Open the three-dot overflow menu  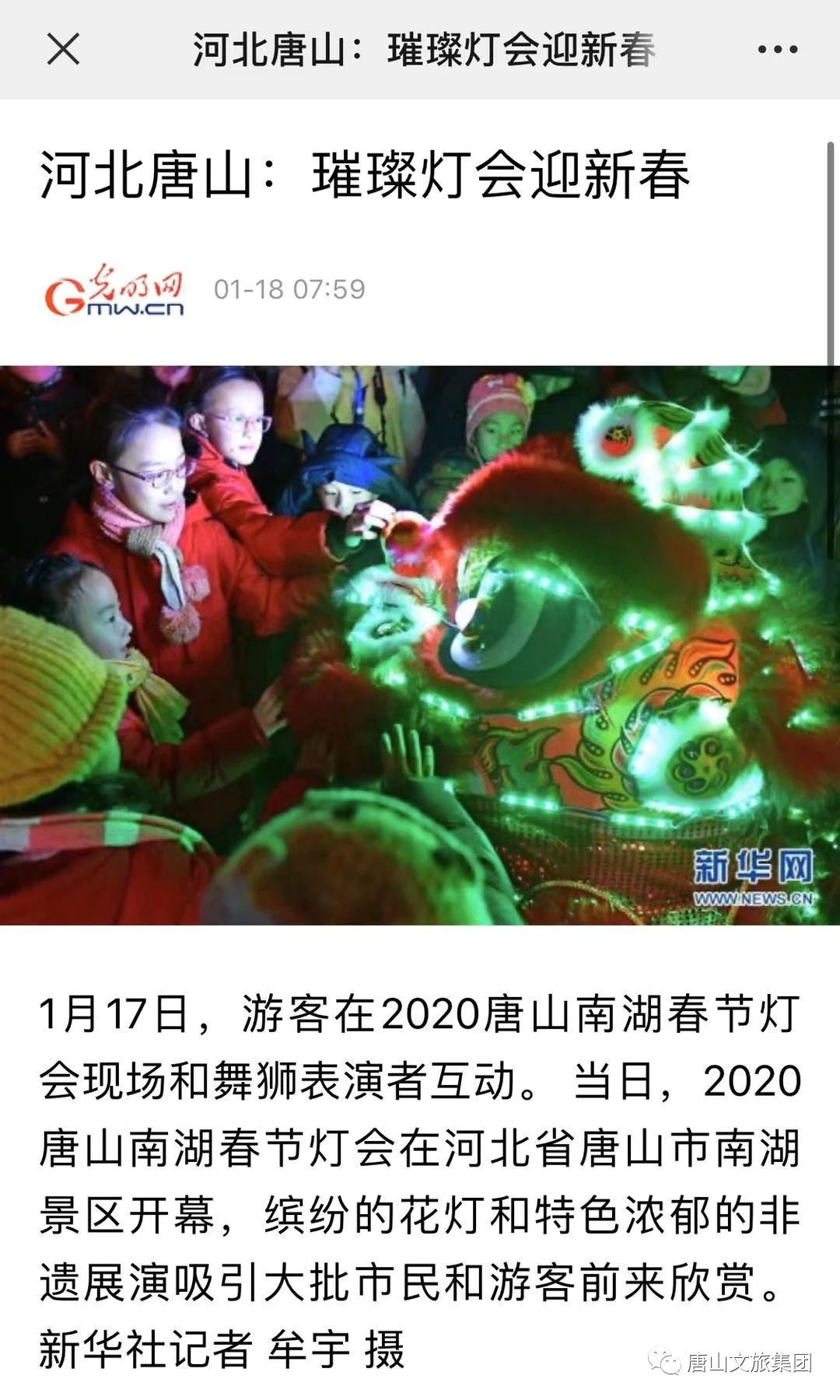777,50
